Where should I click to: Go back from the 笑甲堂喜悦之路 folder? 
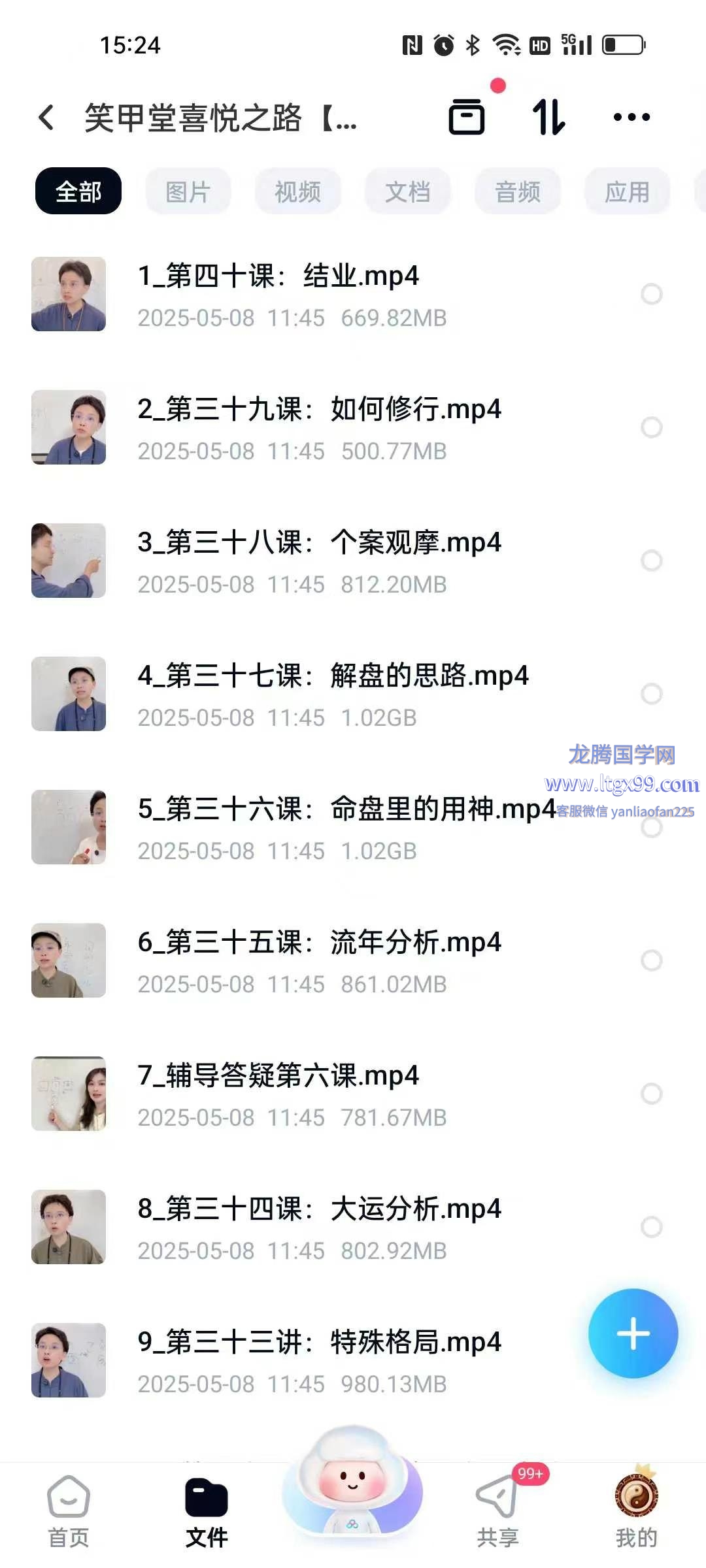click(46, 118)
